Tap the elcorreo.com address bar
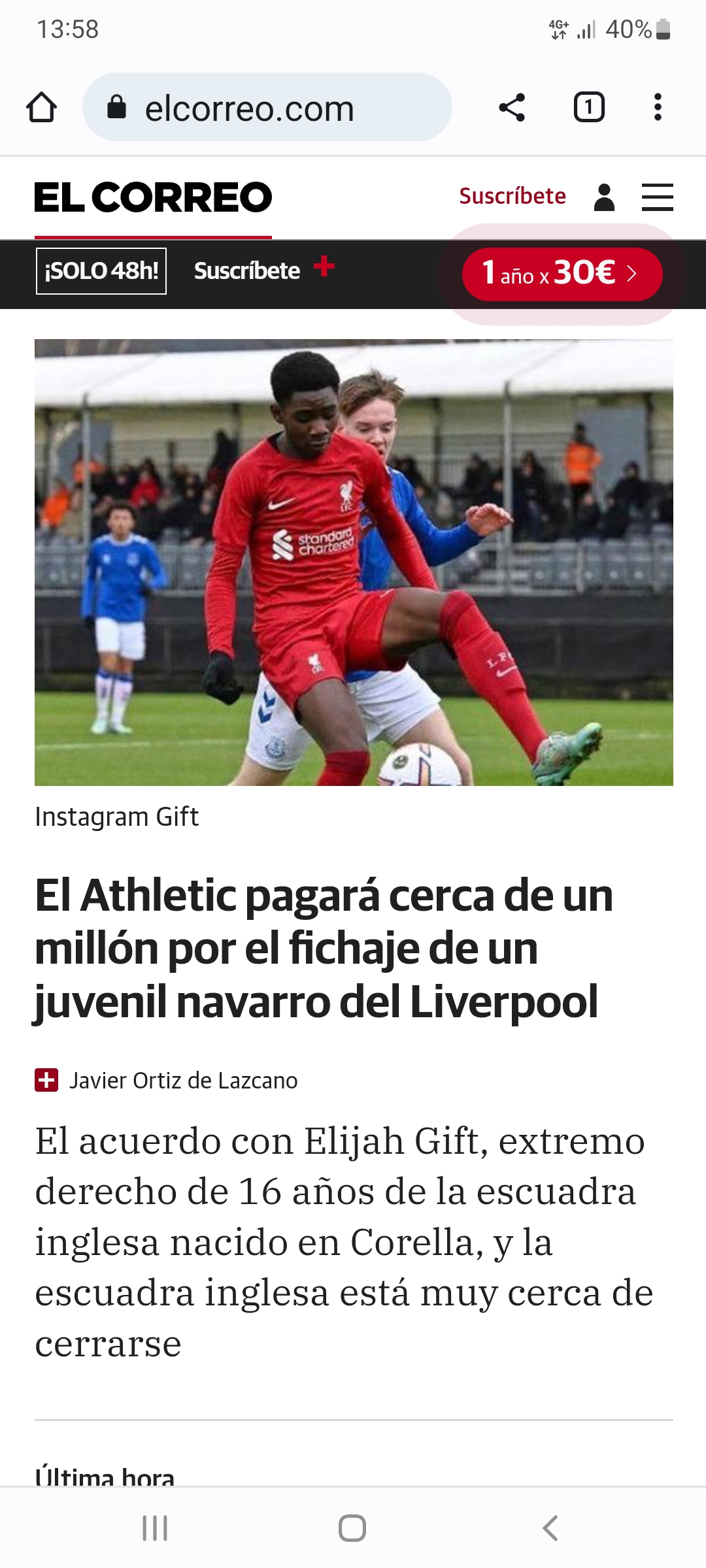The height and width of the screenshot is (1568, 706). coord(267,107)
